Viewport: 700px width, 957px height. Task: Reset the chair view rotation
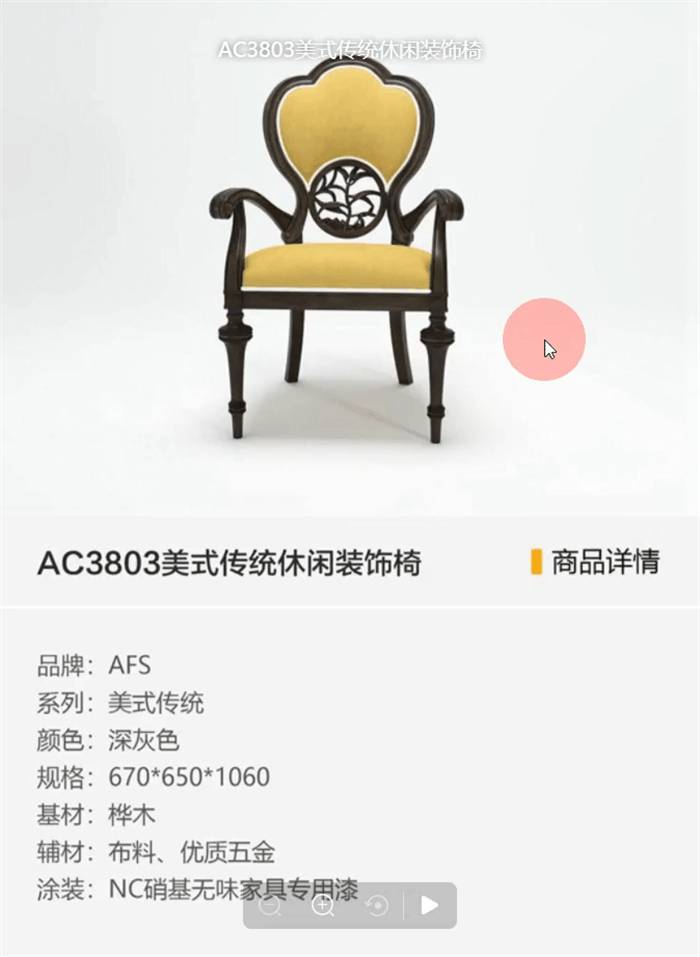(x=377, y=906)
